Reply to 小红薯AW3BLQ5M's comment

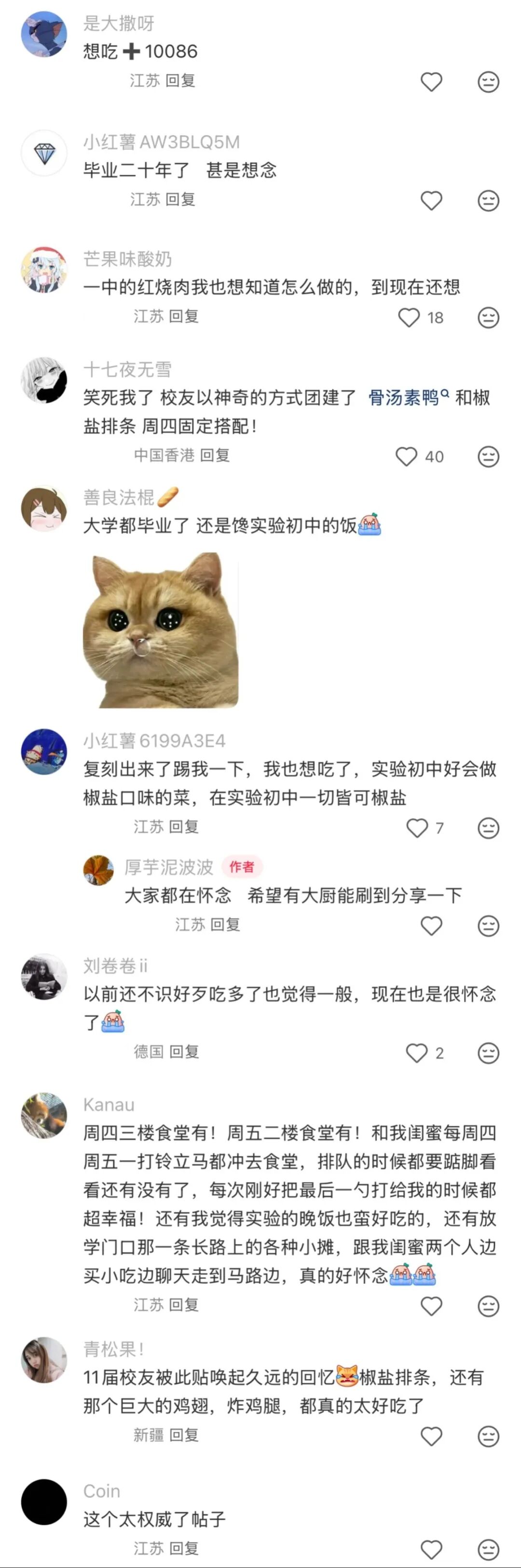point(180,199)
